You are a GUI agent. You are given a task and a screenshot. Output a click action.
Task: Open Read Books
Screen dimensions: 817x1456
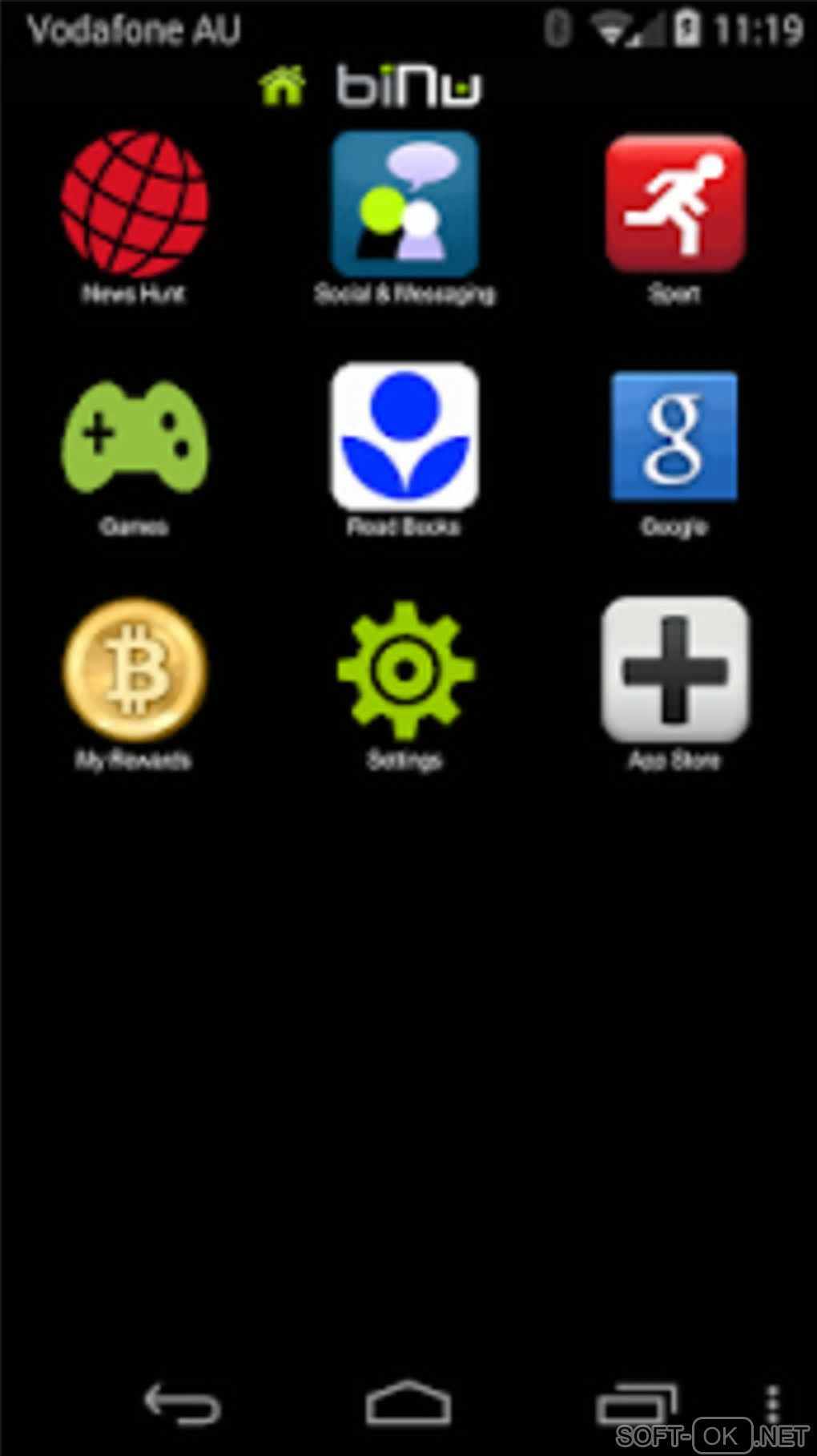coord(404,437)
